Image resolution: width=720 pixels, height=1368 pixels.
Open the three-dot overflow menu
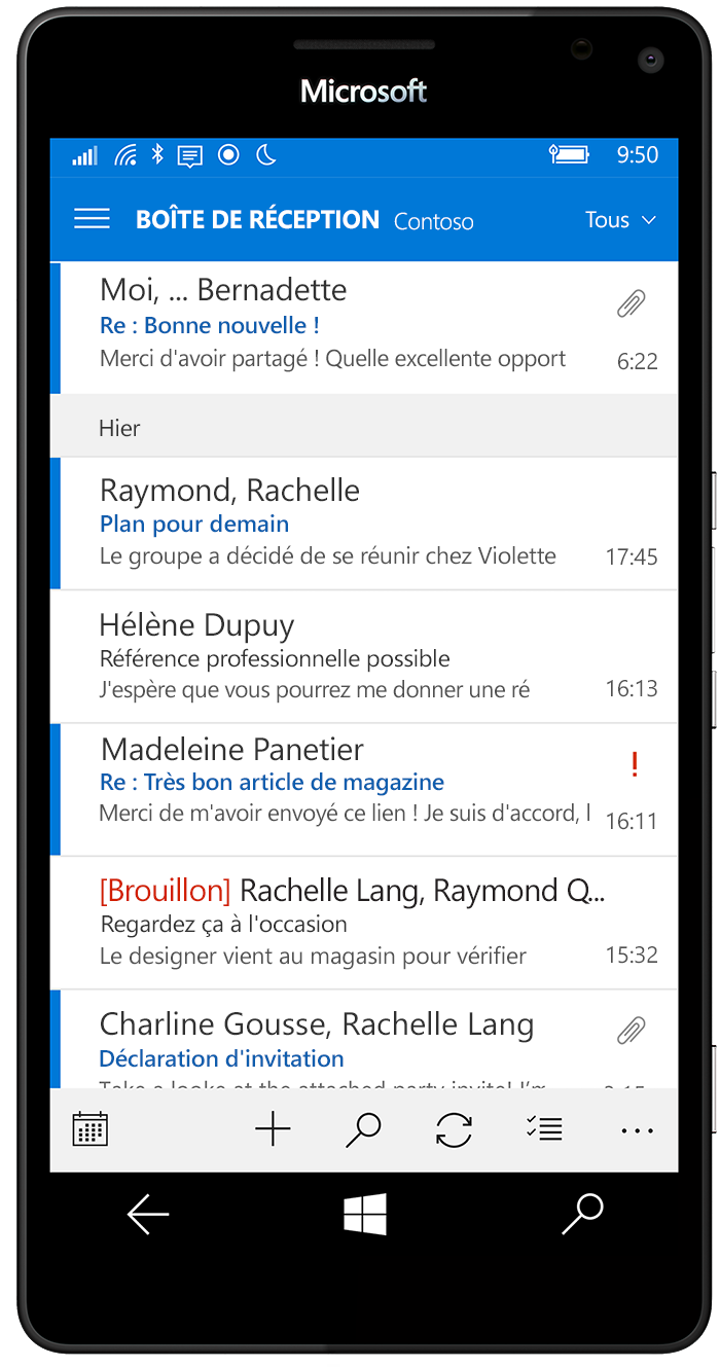pos(636,1131)
